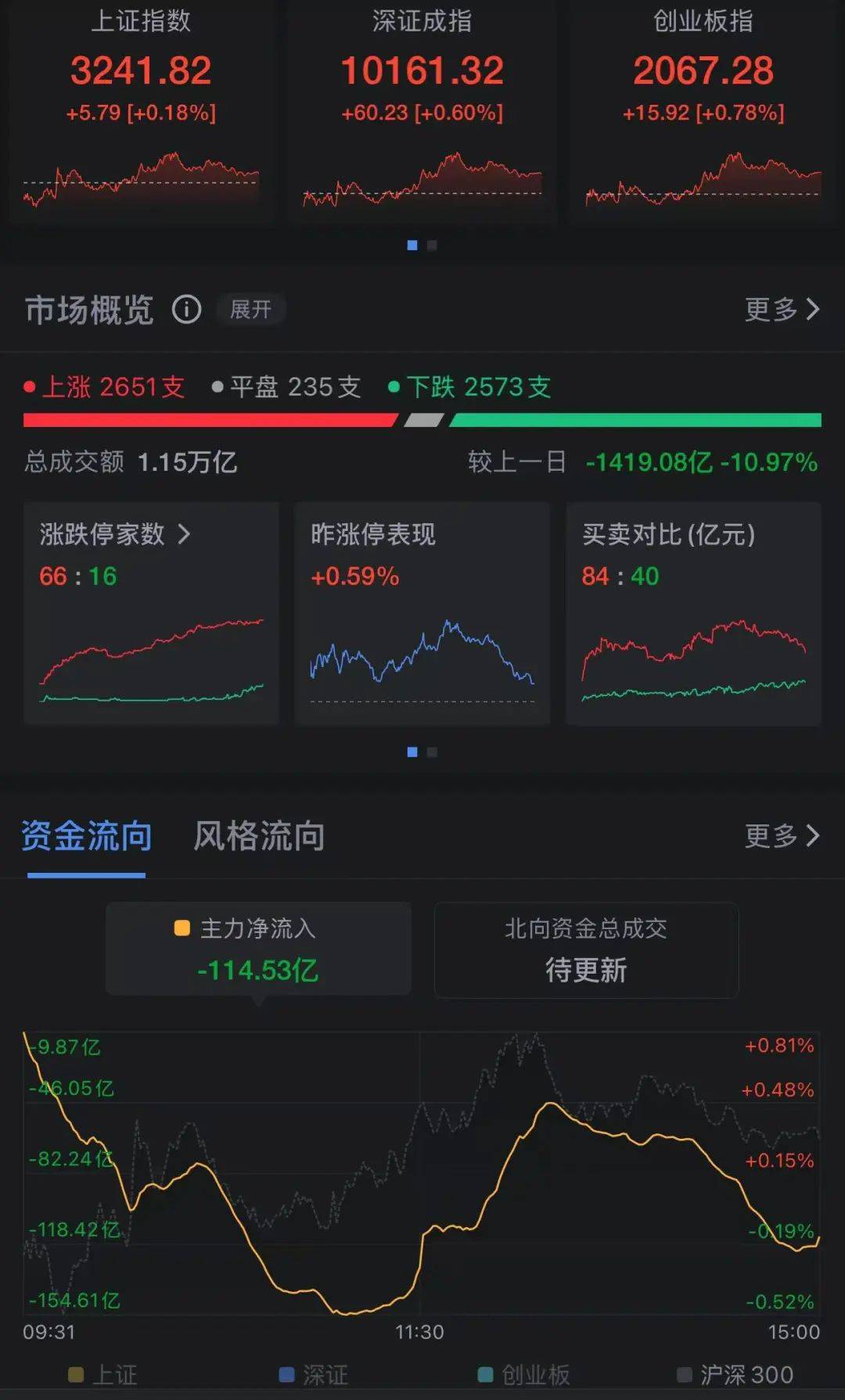Open the 涨跌停家数 card
Screen dimensions: 845x1400
(x=151, y=613)
